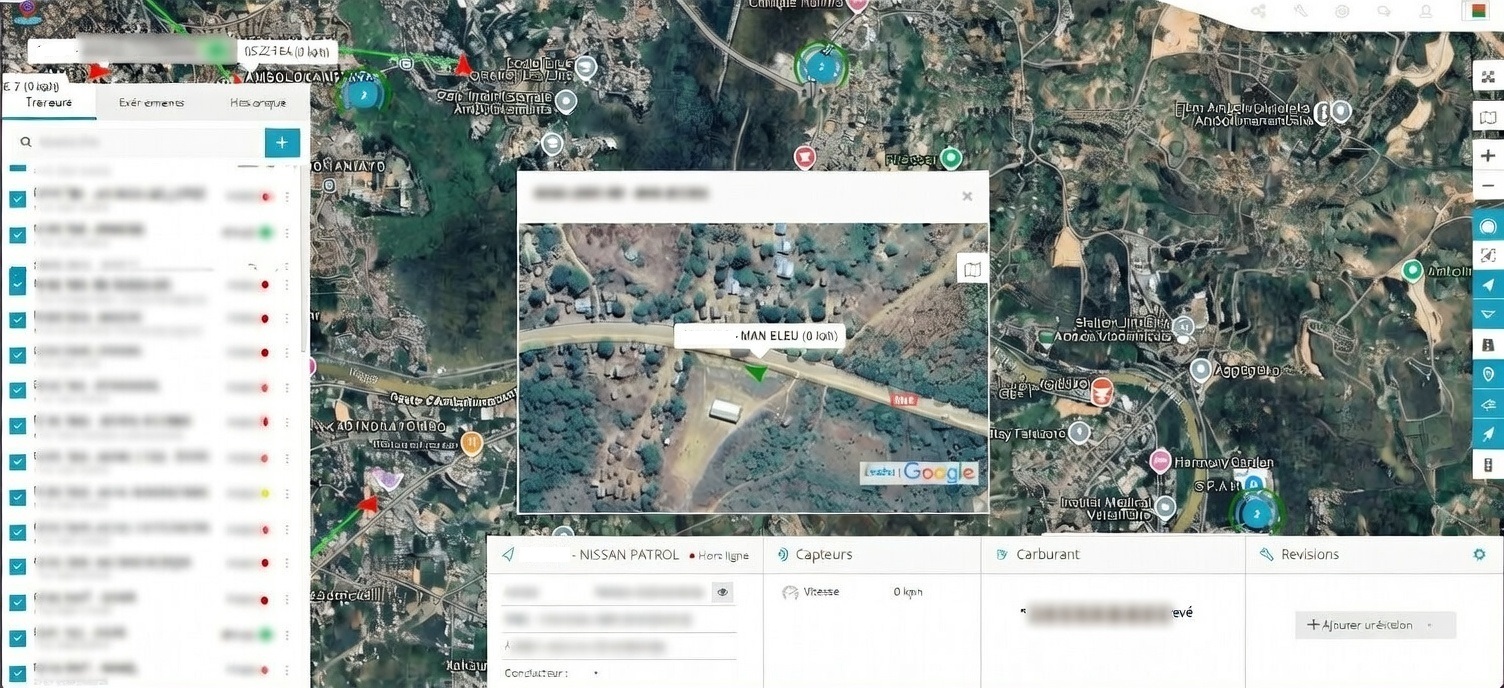Open the user profile icon

[x=1428, y=12]
